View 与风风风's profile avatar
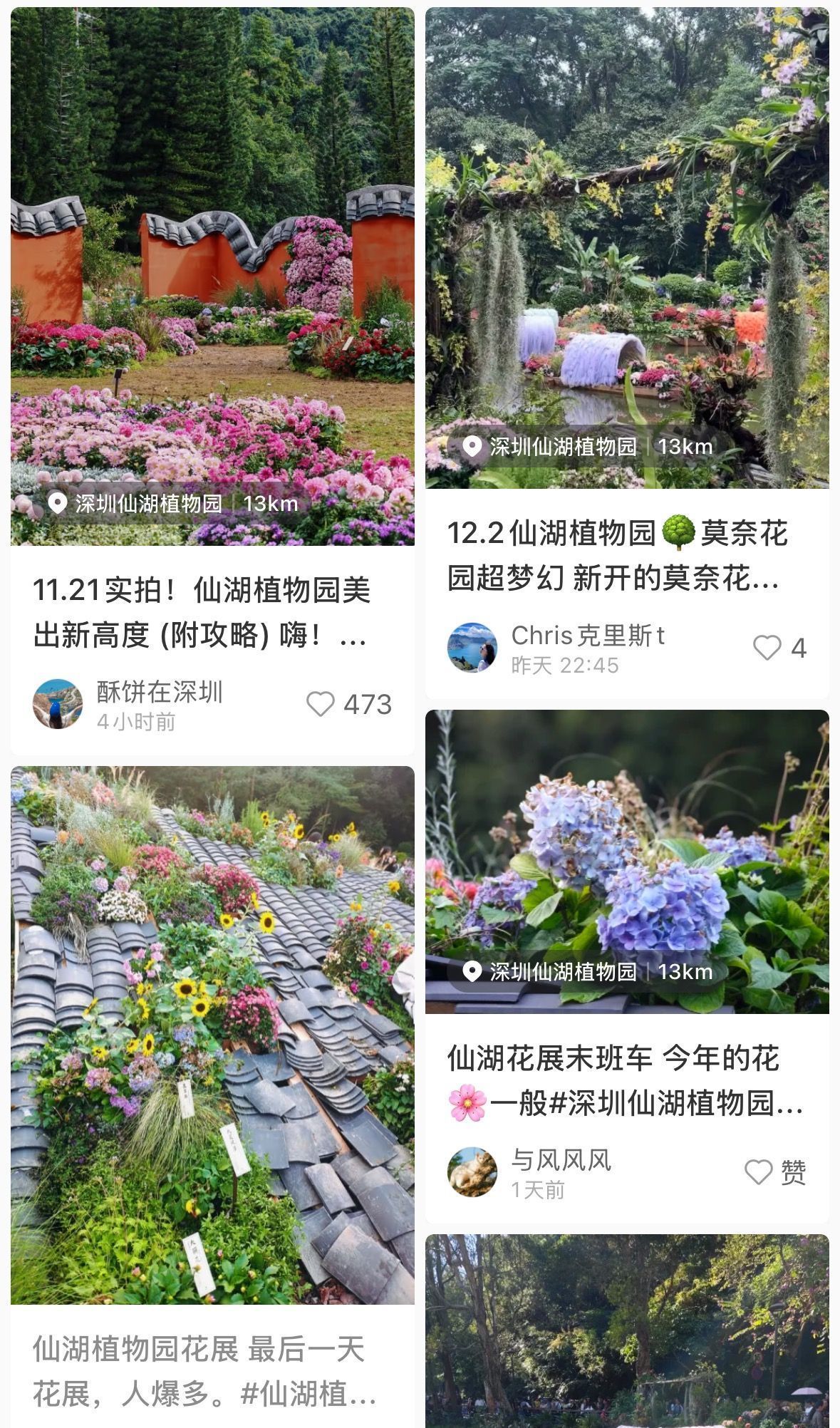Image resolution: width=840 pixels, height=1428 pixels. click(472, 1172)
